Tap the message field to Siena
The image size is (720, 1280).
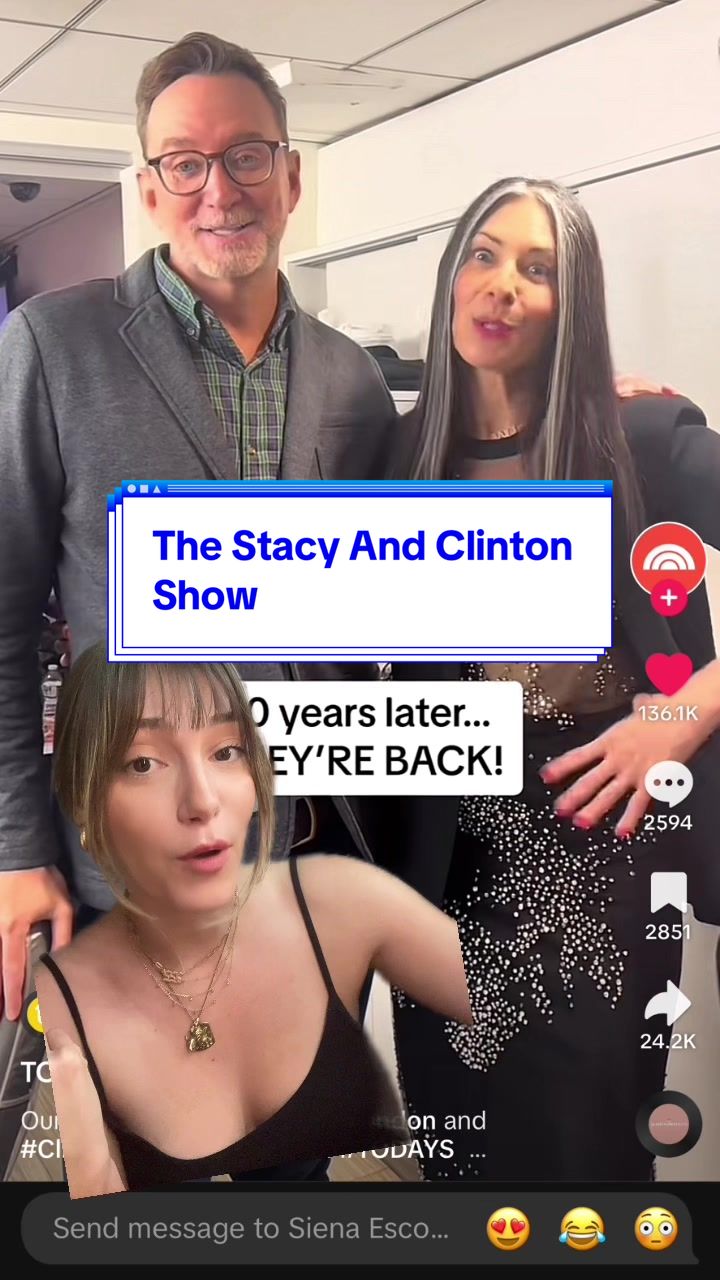click(x=250, y=1228)
